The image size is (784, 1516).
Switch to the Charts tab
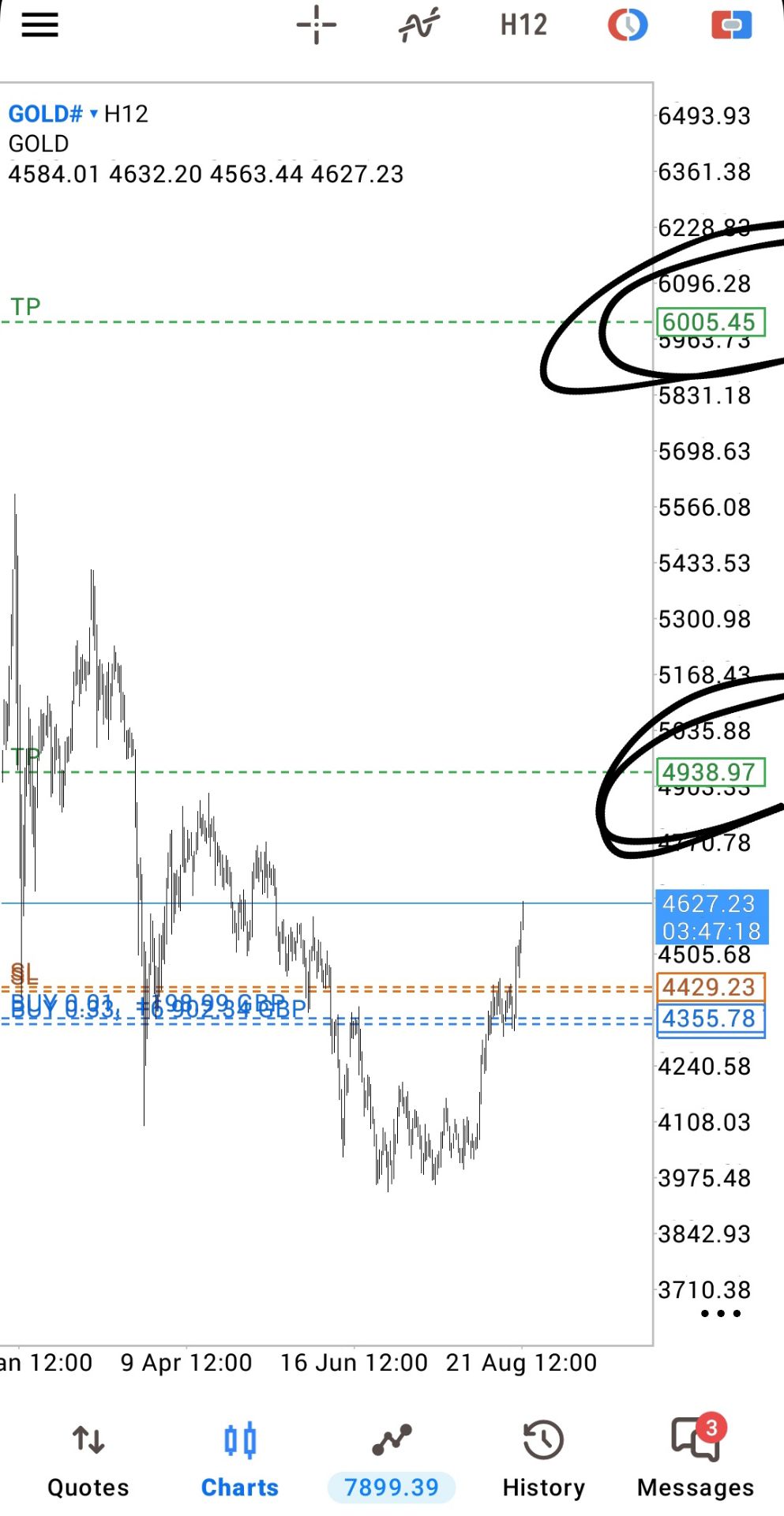coord(240,1461)
